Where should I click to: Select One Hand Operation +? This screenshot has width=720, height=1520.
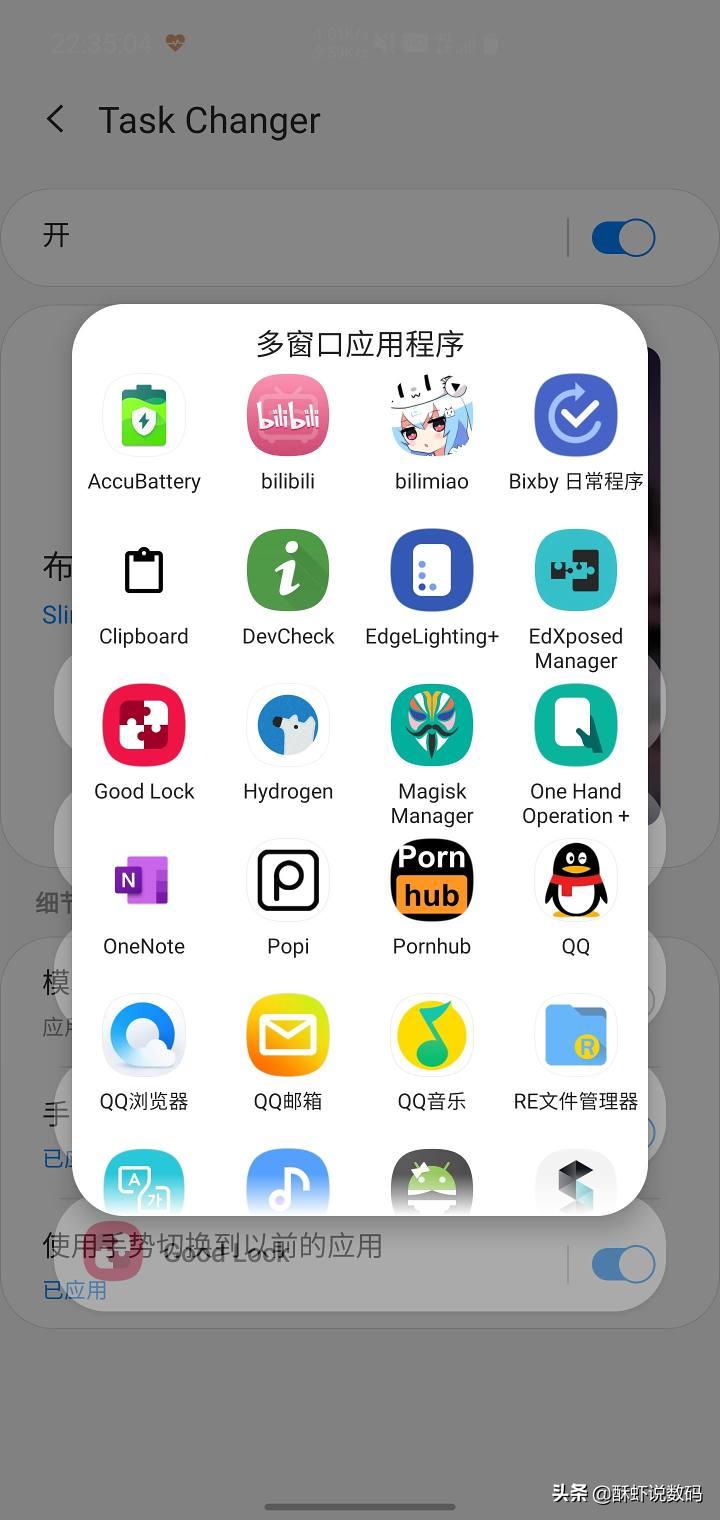(576, 726)
